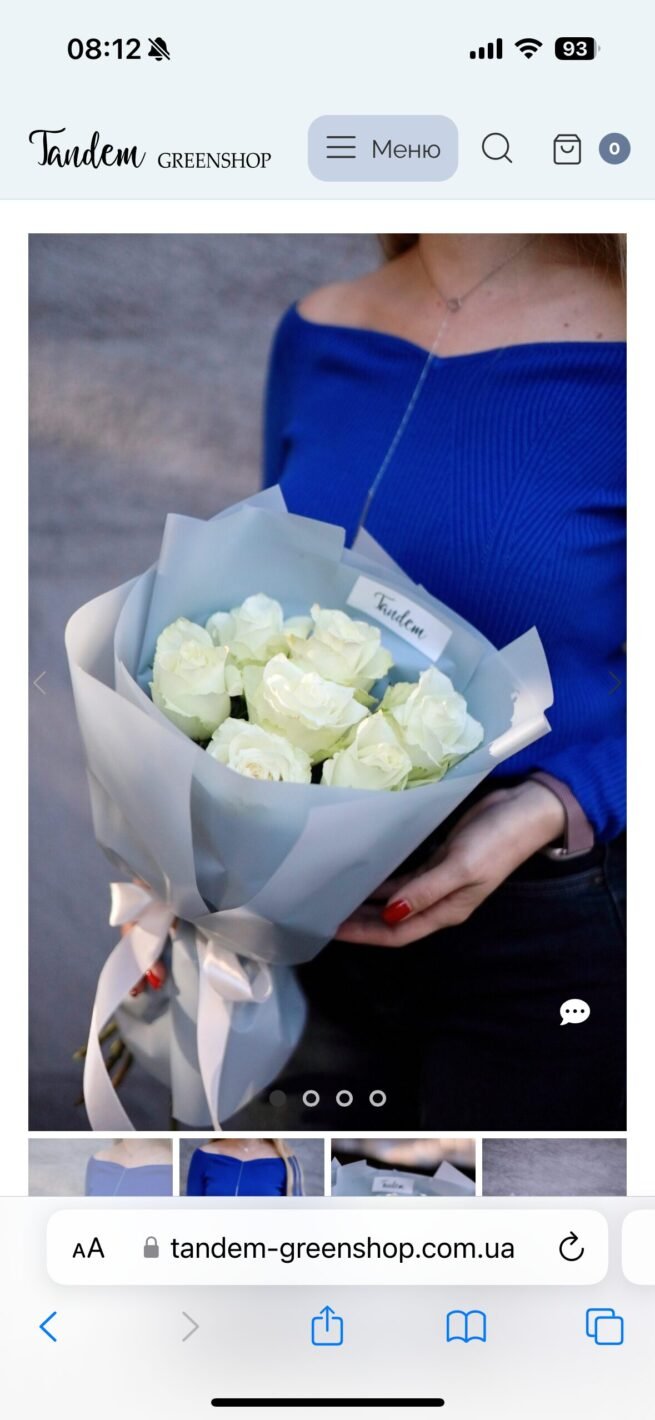Go back to the previous page

coord(48,1327)
